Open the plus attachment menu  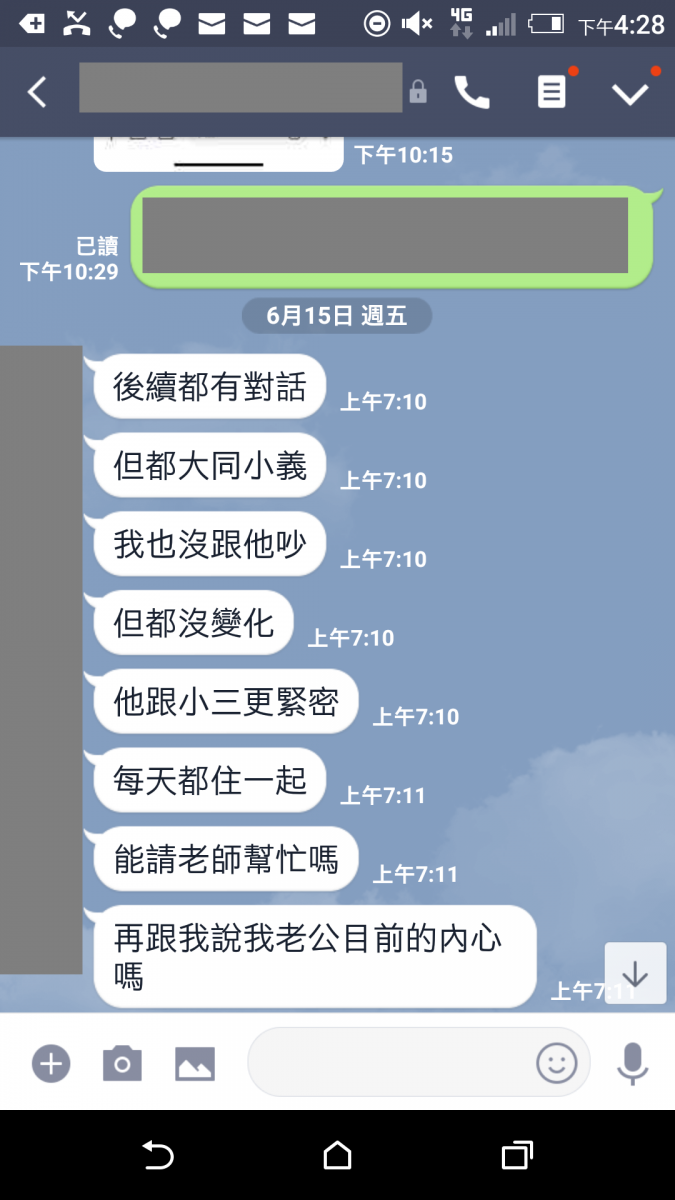[x=51, y=1063]
